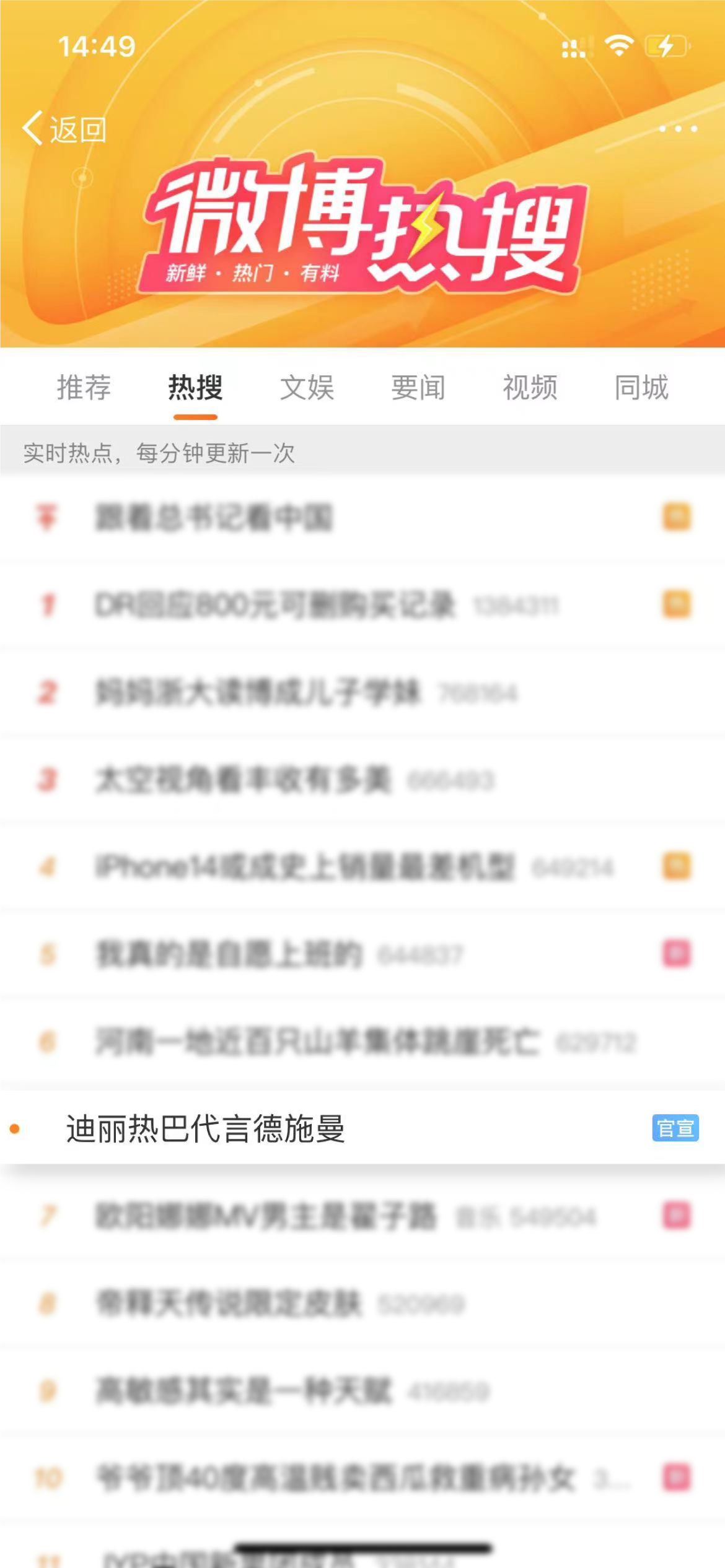This screenshot has width=725, height=1568.
Task: Go back using the 返回 arrow
Action: tap(64, 129)
